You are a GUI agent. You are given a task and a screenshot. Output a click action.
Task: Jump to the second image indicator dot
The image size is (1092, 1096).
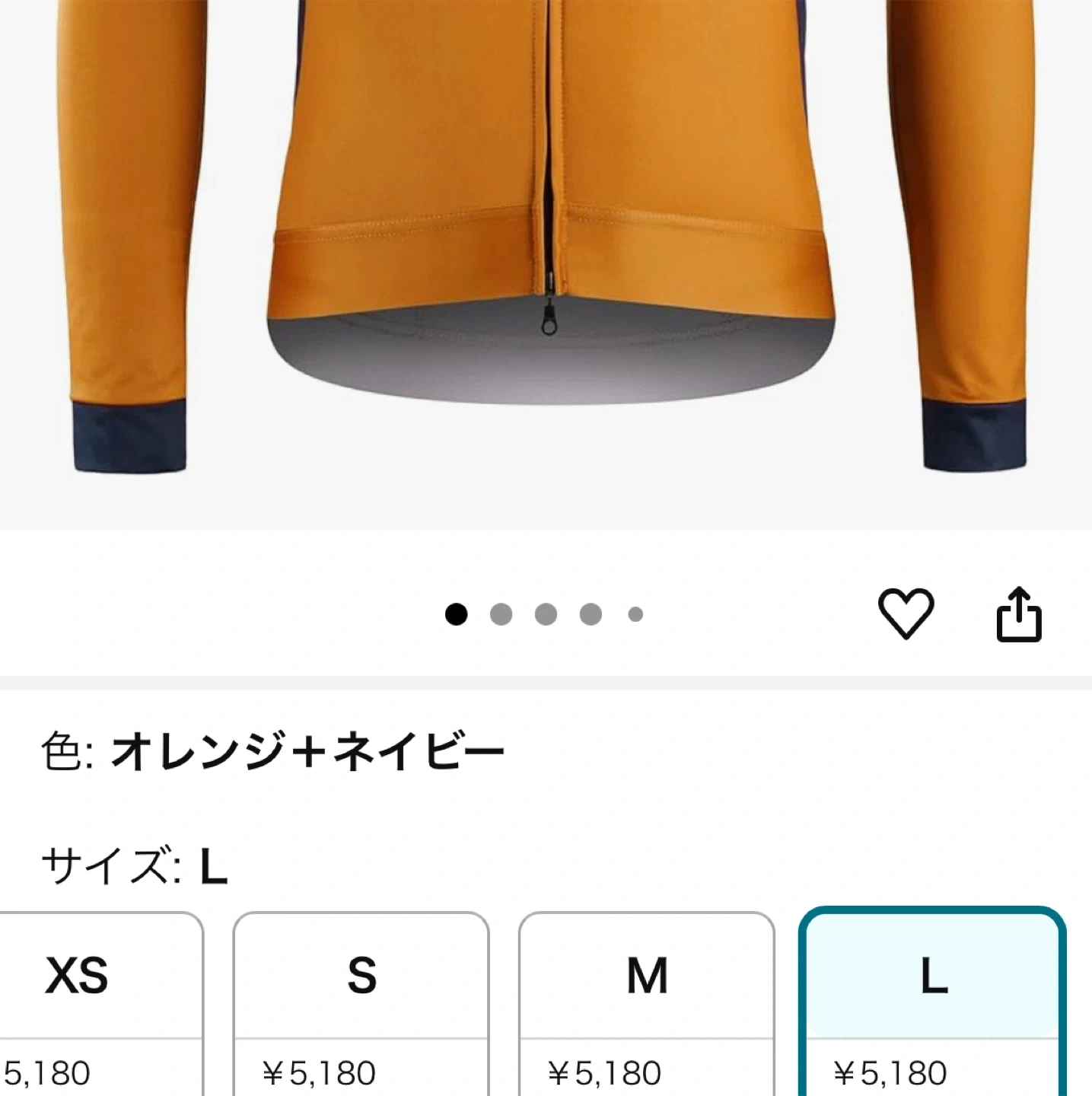[501, 614]
